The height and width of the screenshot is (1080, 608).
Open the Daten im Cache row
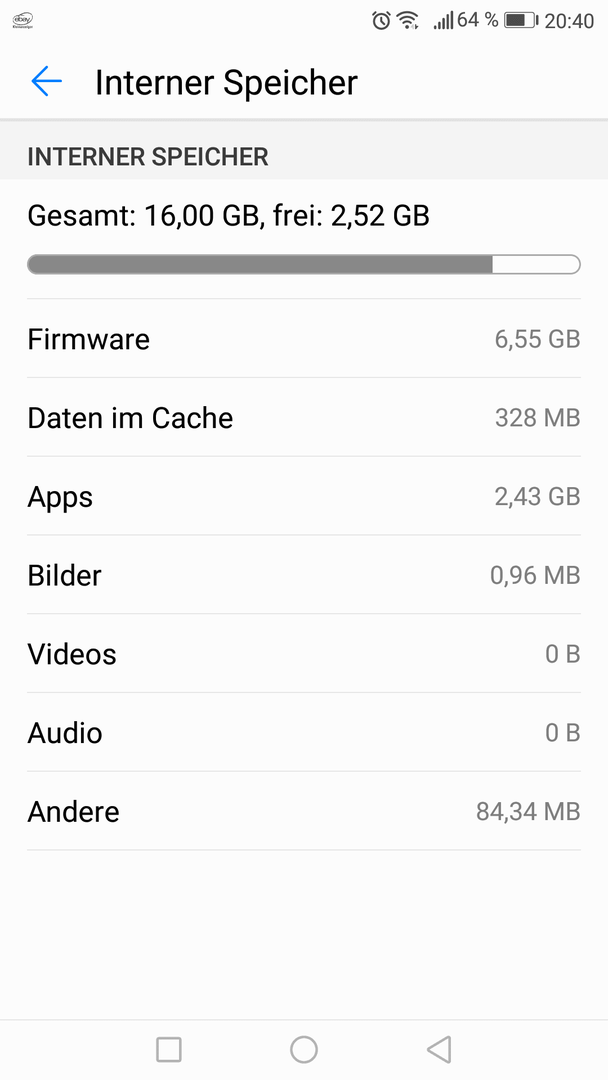tap(304, 417)
